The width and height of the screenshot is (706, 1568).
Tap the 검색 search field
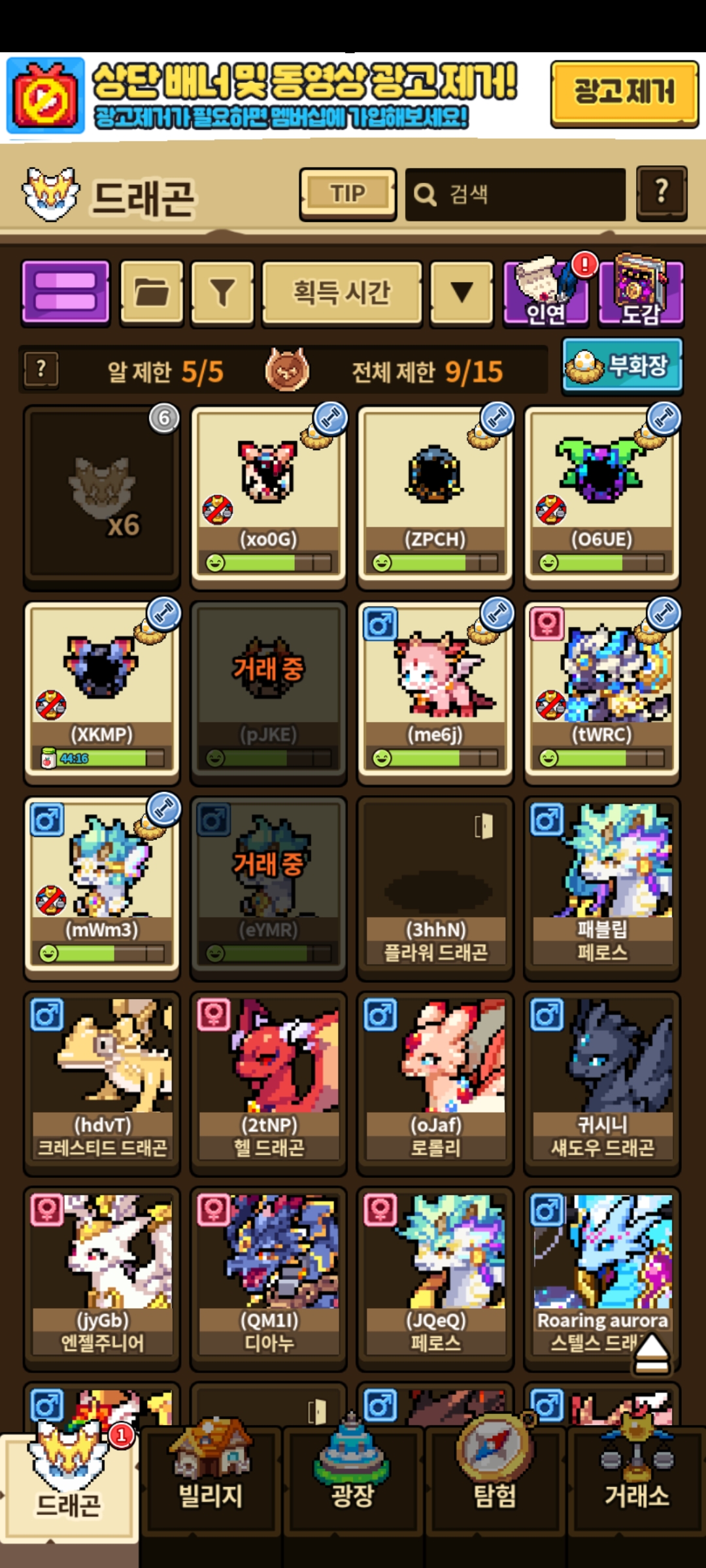click(515, 194)
